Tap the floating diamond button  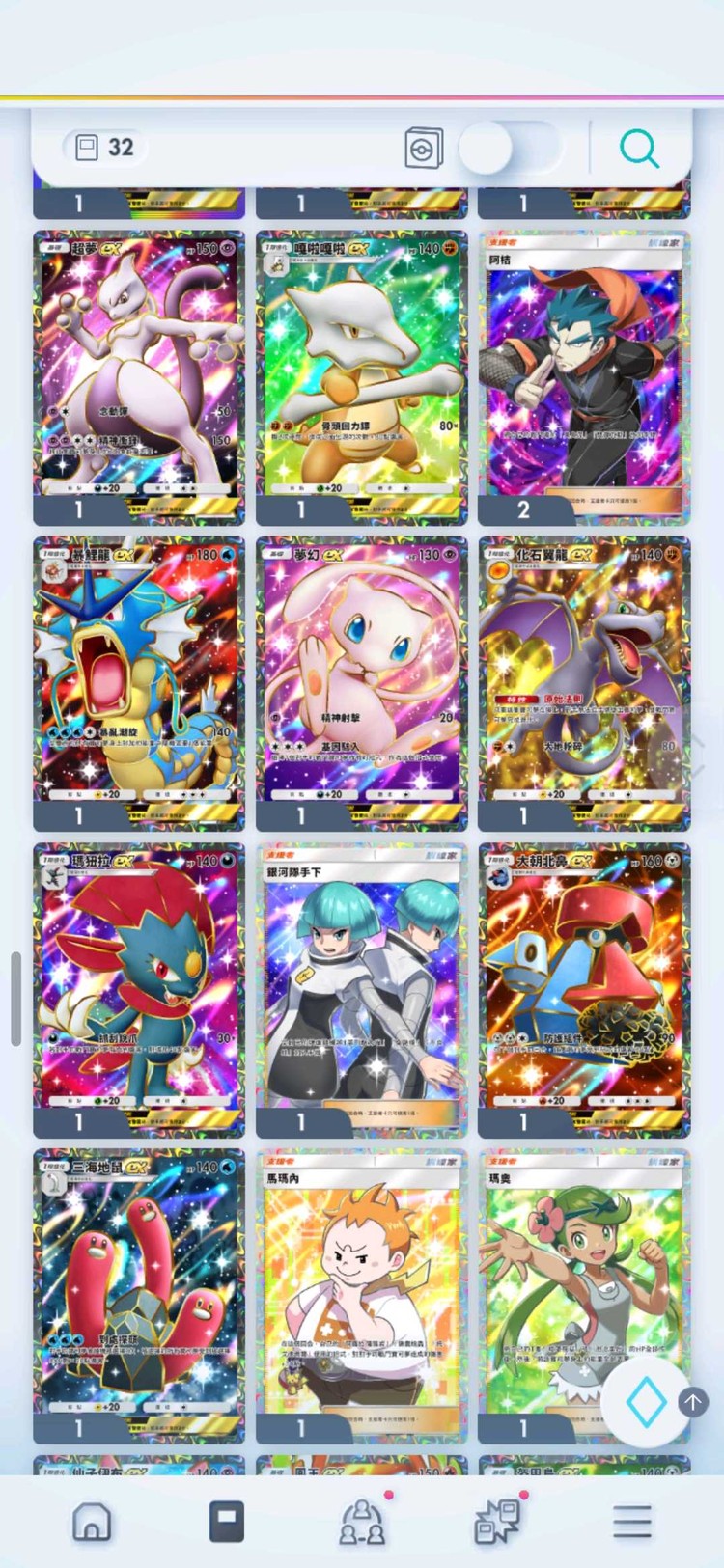point(645,1401)
